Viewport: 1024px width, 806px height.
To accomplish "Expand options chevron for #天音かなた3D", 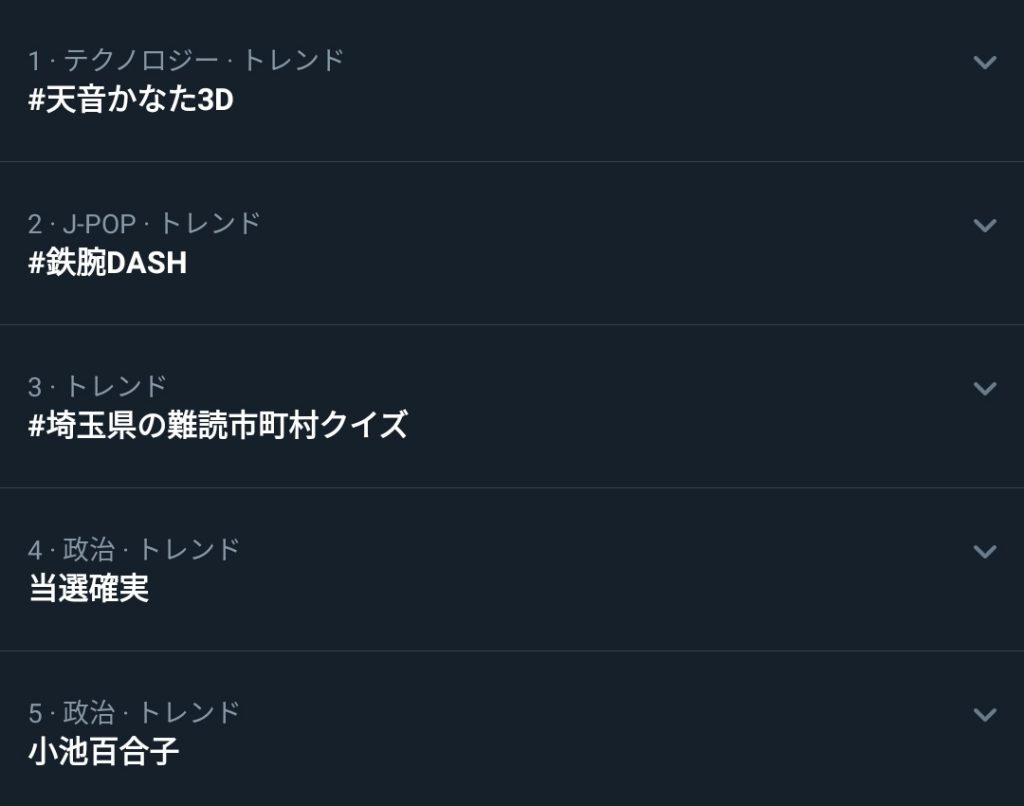I will coord(985,62).
